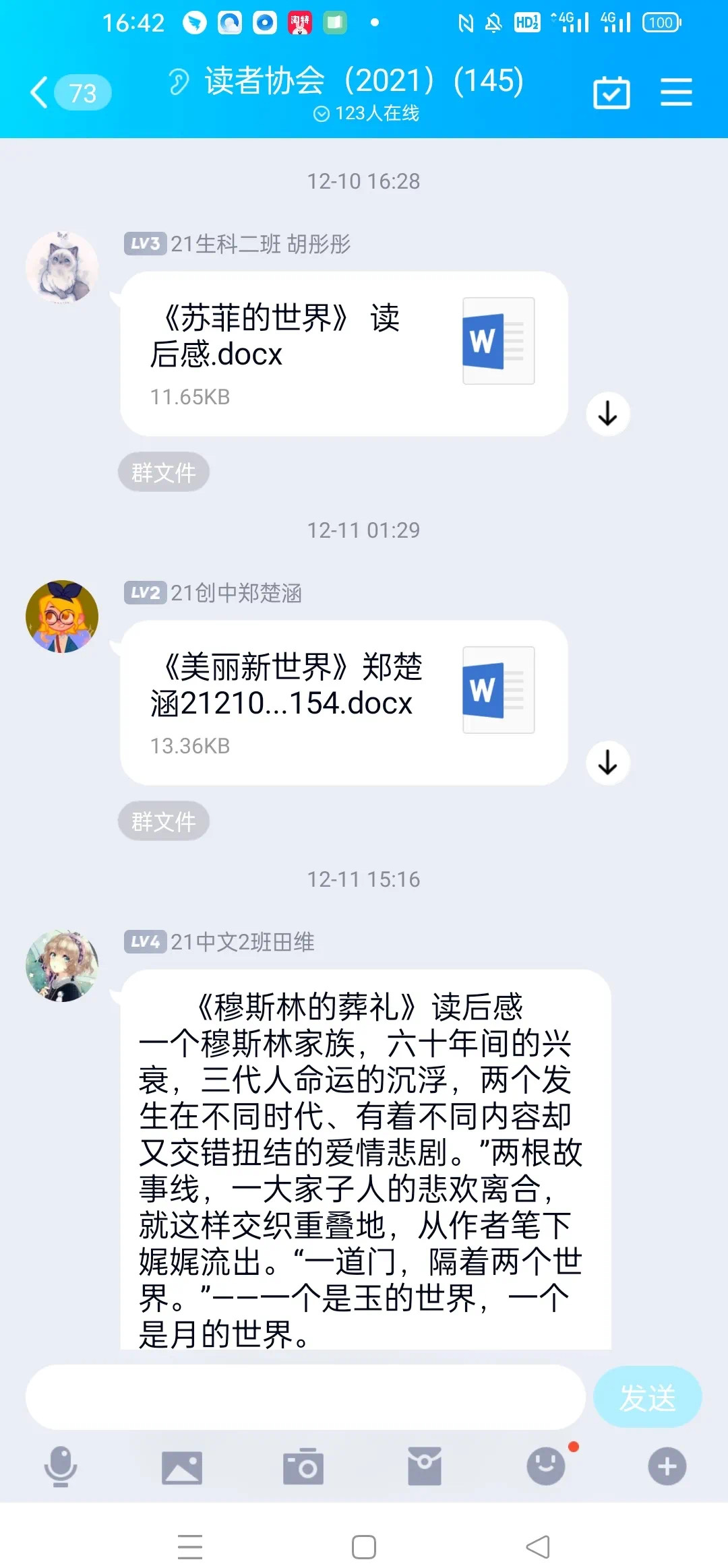Open 《美丽新世界》郑楚涵 docx file
The width and height of the screenshot is (728, 1568).
(x=344, y=703)
